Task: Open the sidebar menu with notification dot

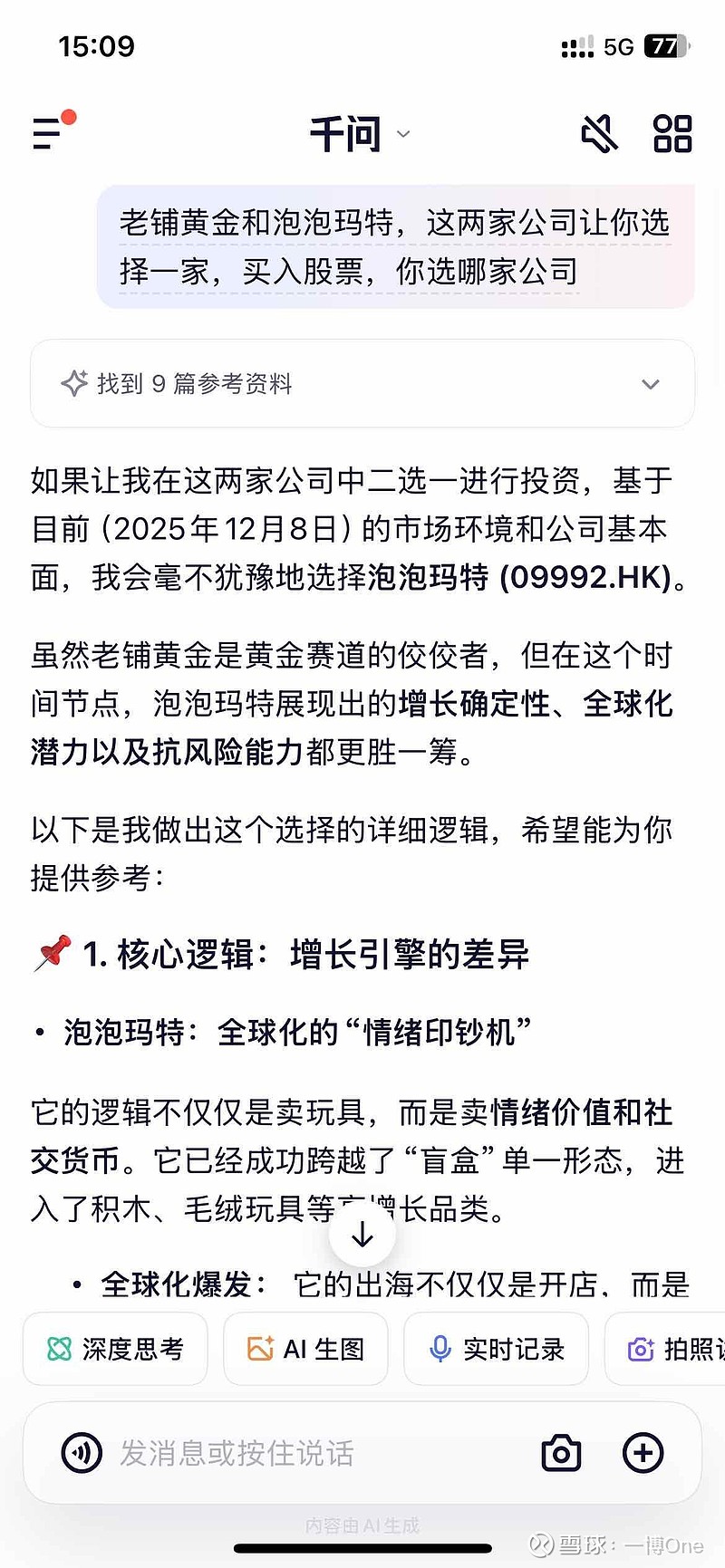Action: pyautogui.click(x=50, y=133)
